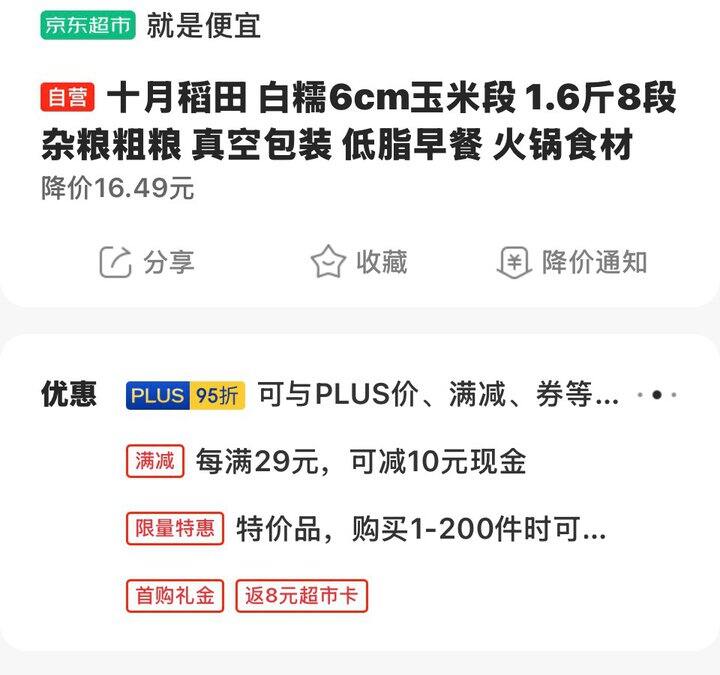Expand more promotions via the three dots
The height and width of the screenshot is (675, 720).
pyautogui.click(x=657, y=395)
